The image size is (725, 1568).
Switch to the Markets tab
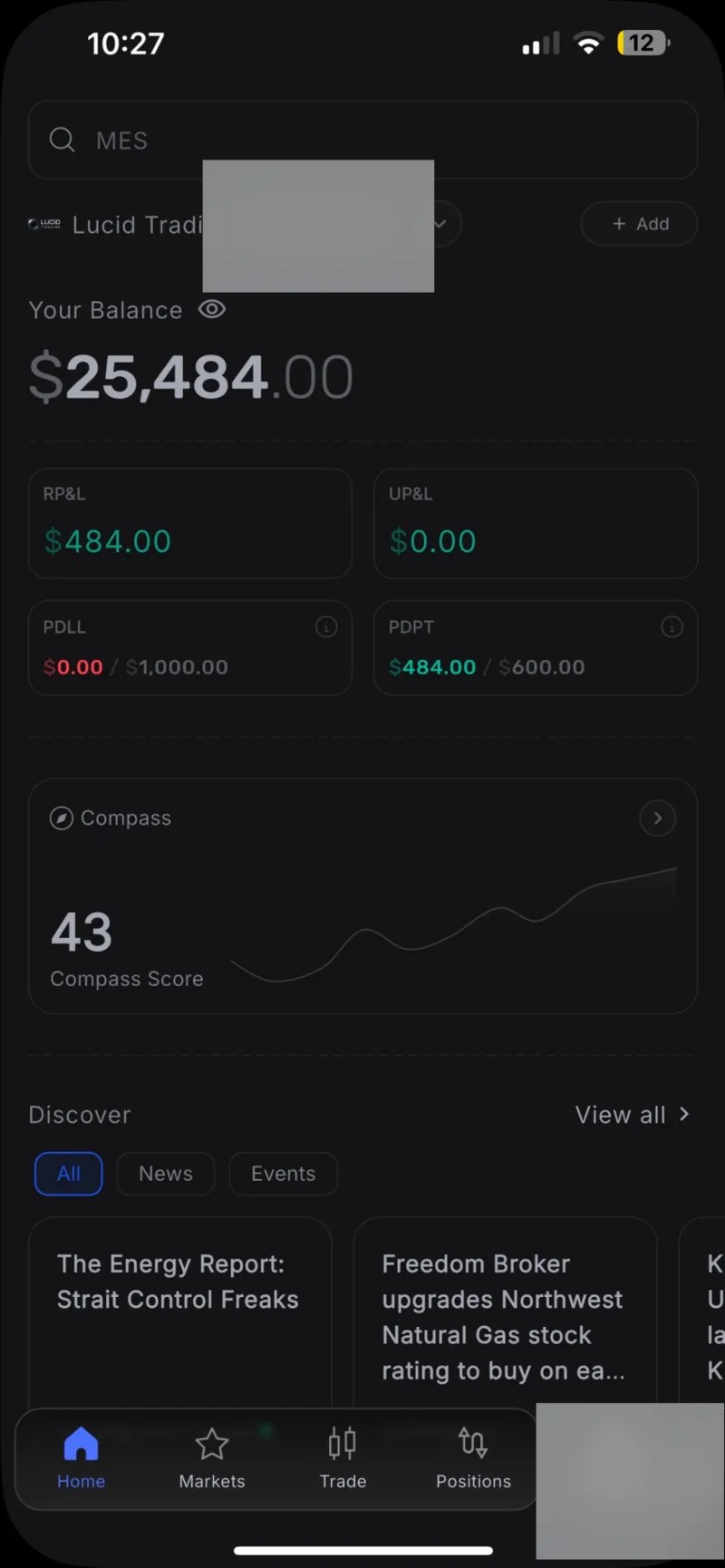coord(212,1458)
